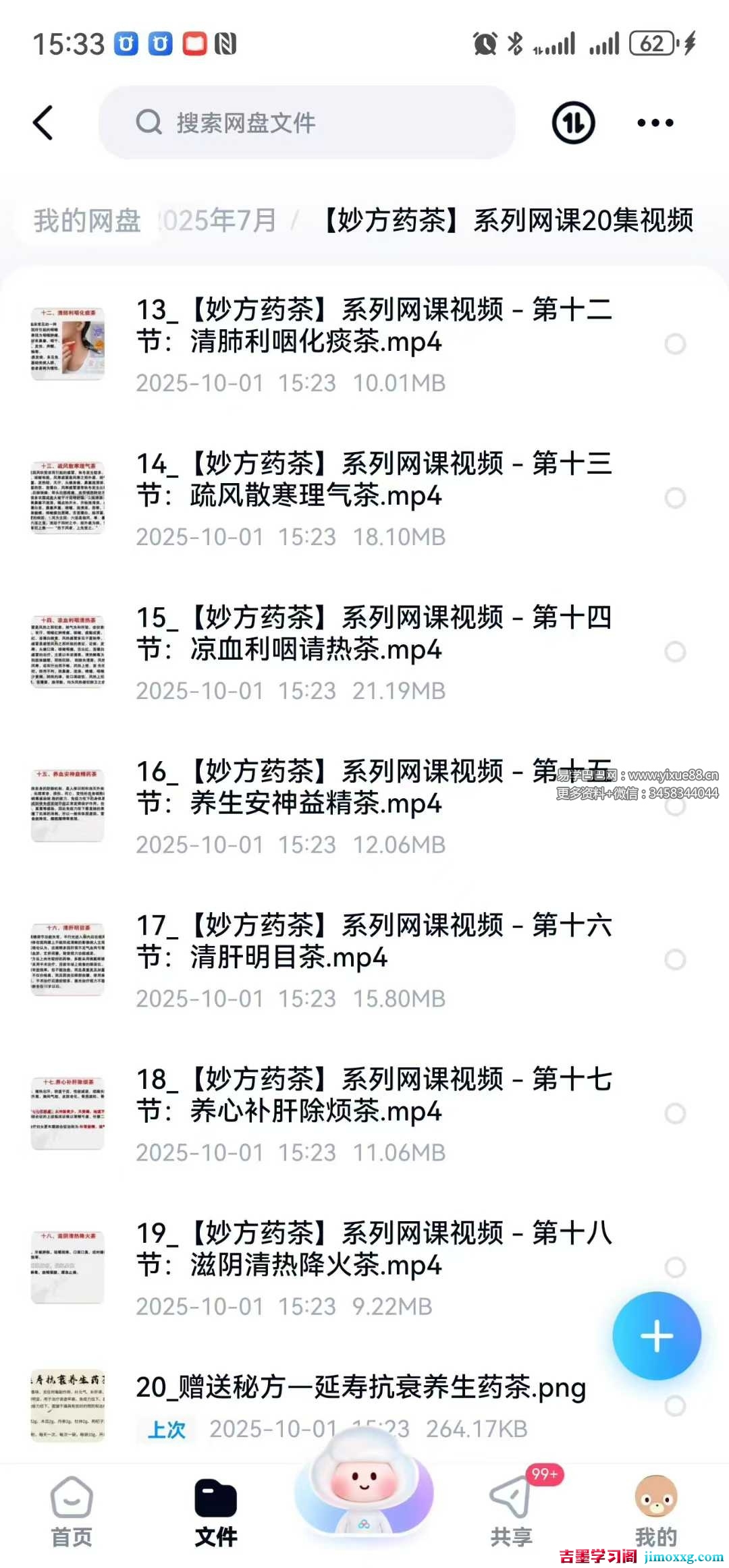729x1568 pixels.
Task: Open the 滋阴清热降火茶.mp4 video
Action: [x=375, y=1249]
